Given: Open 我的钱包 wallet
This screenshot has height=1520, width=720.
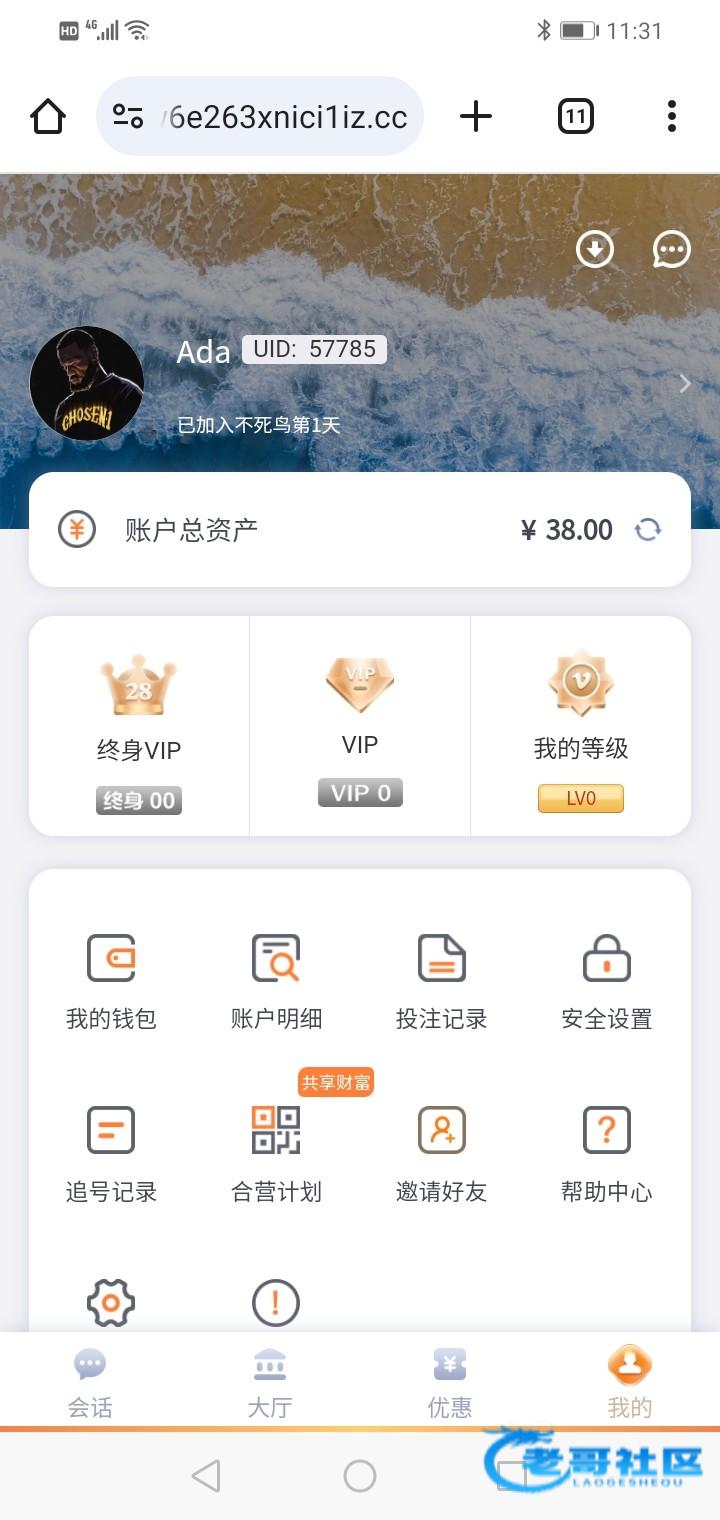Looking at the screenshot, I should [x=111, y=980].
